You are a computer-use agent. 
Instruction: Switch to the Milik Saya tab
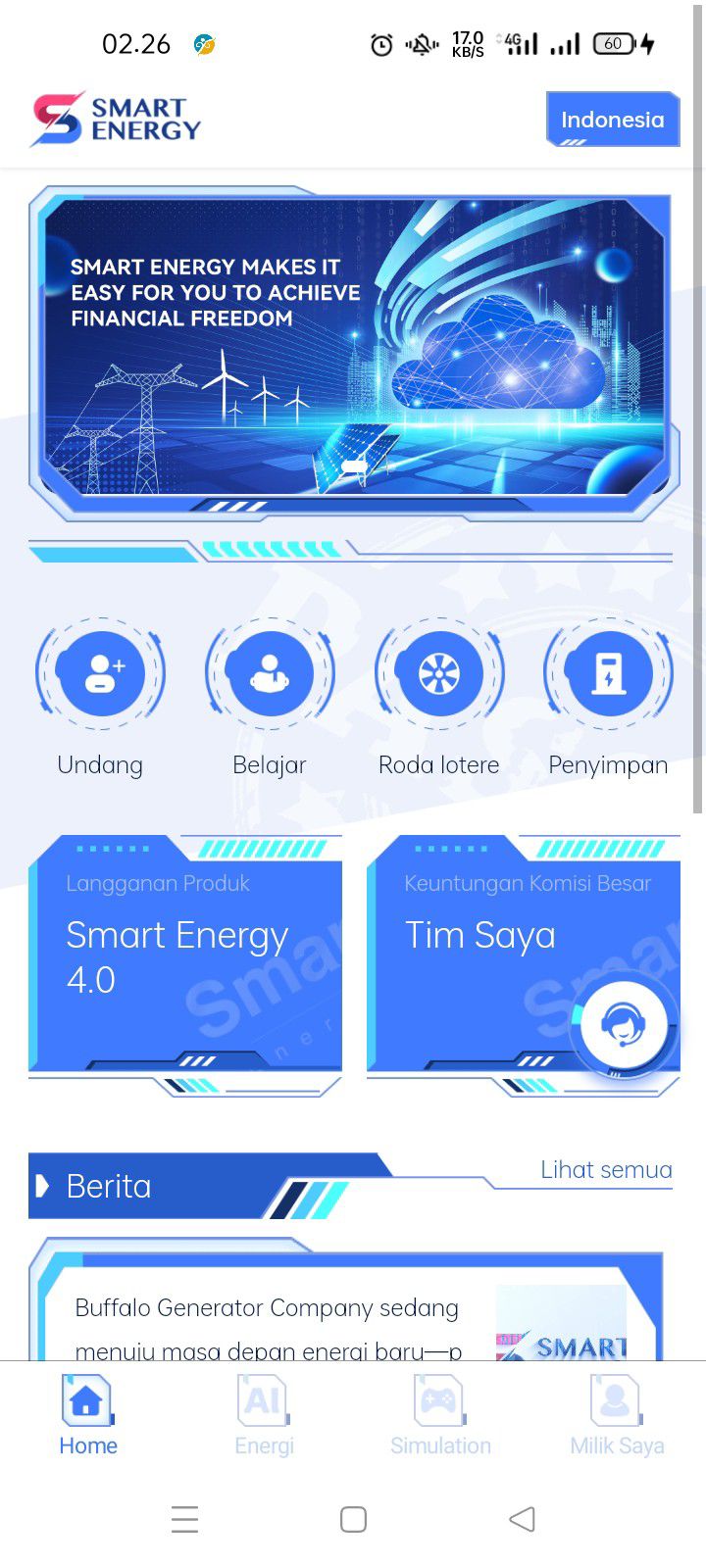tap(617, 1415)
